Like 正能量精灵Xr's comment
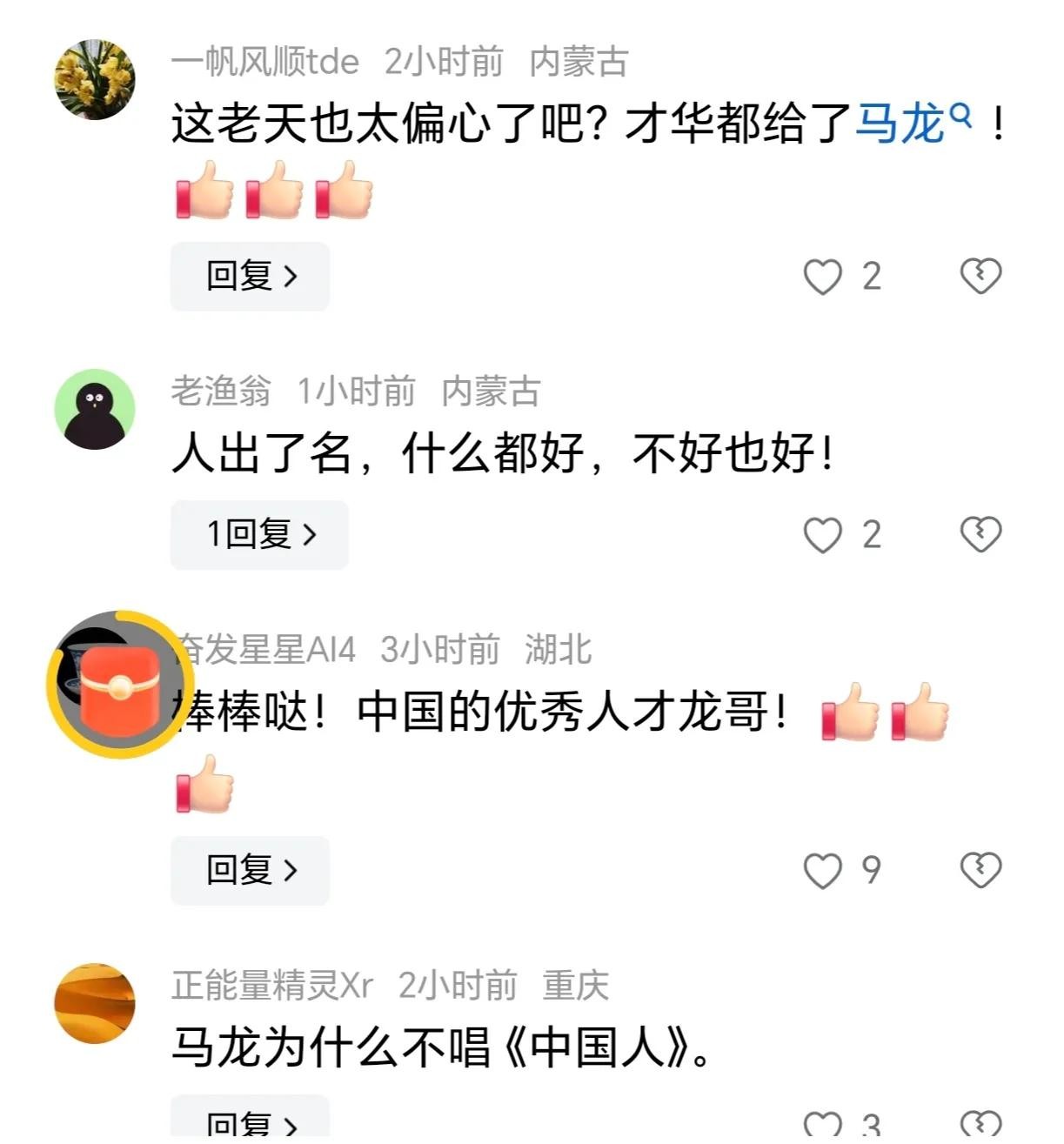Image resolution: width=1064 pixels, height=1144 pixels. pyautogui.click(x=823, y=1125)
